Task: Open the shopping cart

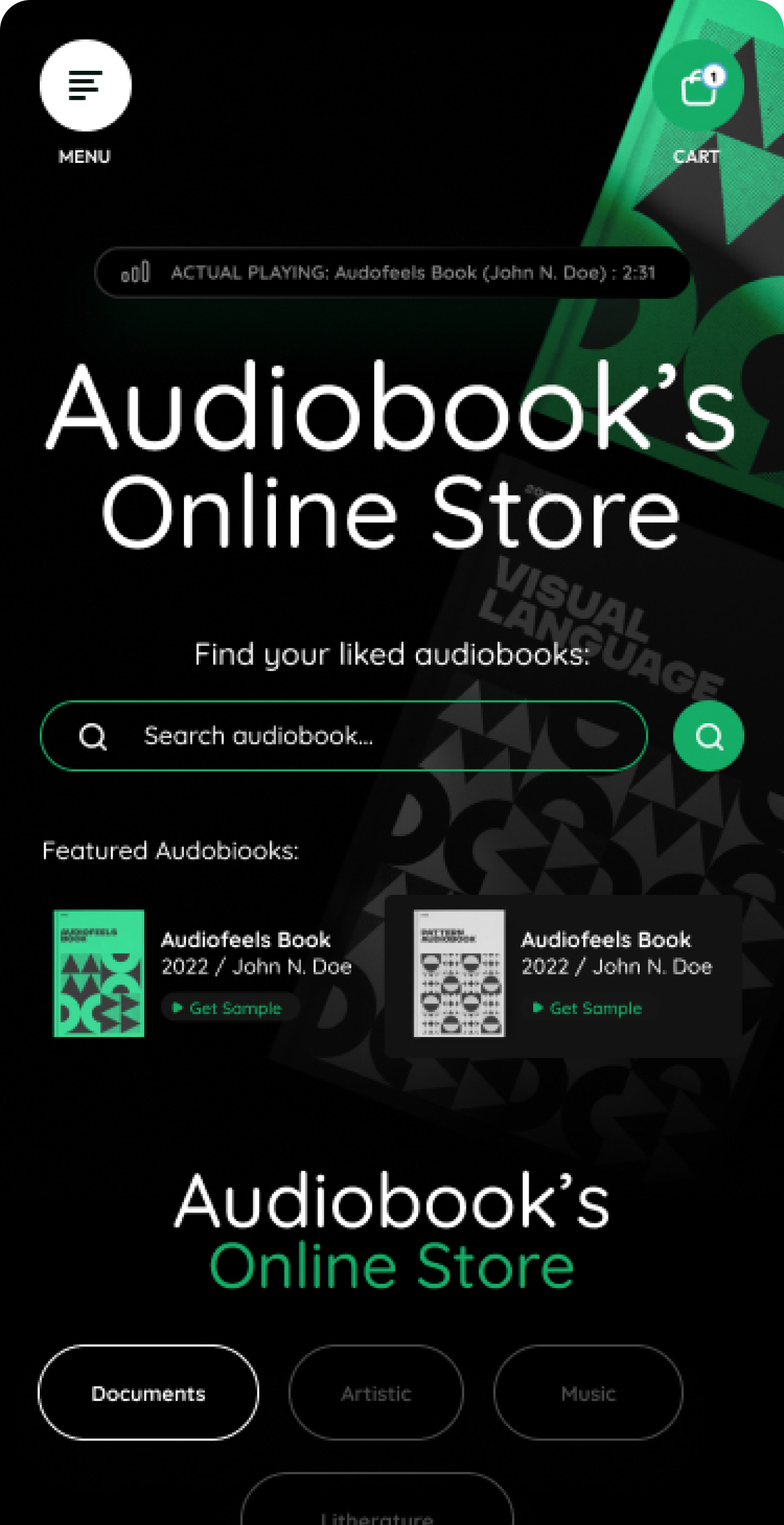Action: tap(698, 86)
